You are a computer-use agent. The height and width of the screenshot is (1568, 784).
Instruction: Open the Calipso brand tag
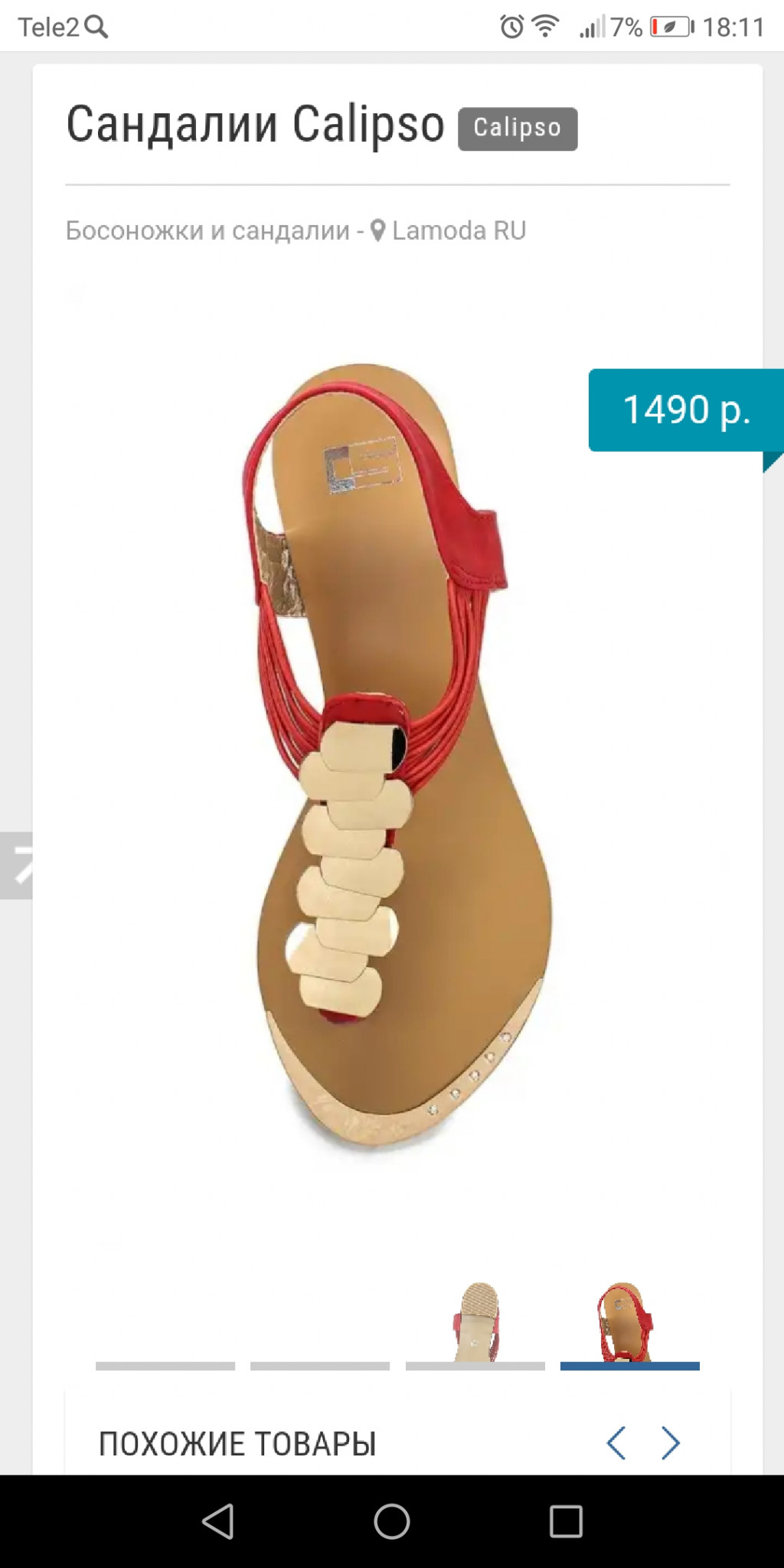coord(518,129)
